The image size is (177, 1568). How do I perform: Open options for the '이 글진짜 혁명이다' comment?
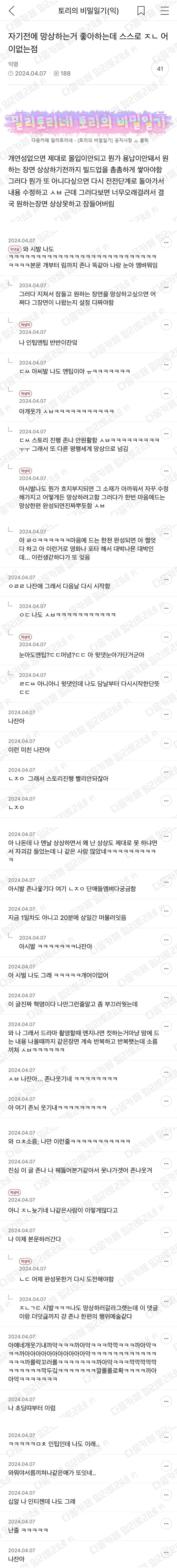coord(165,996)
